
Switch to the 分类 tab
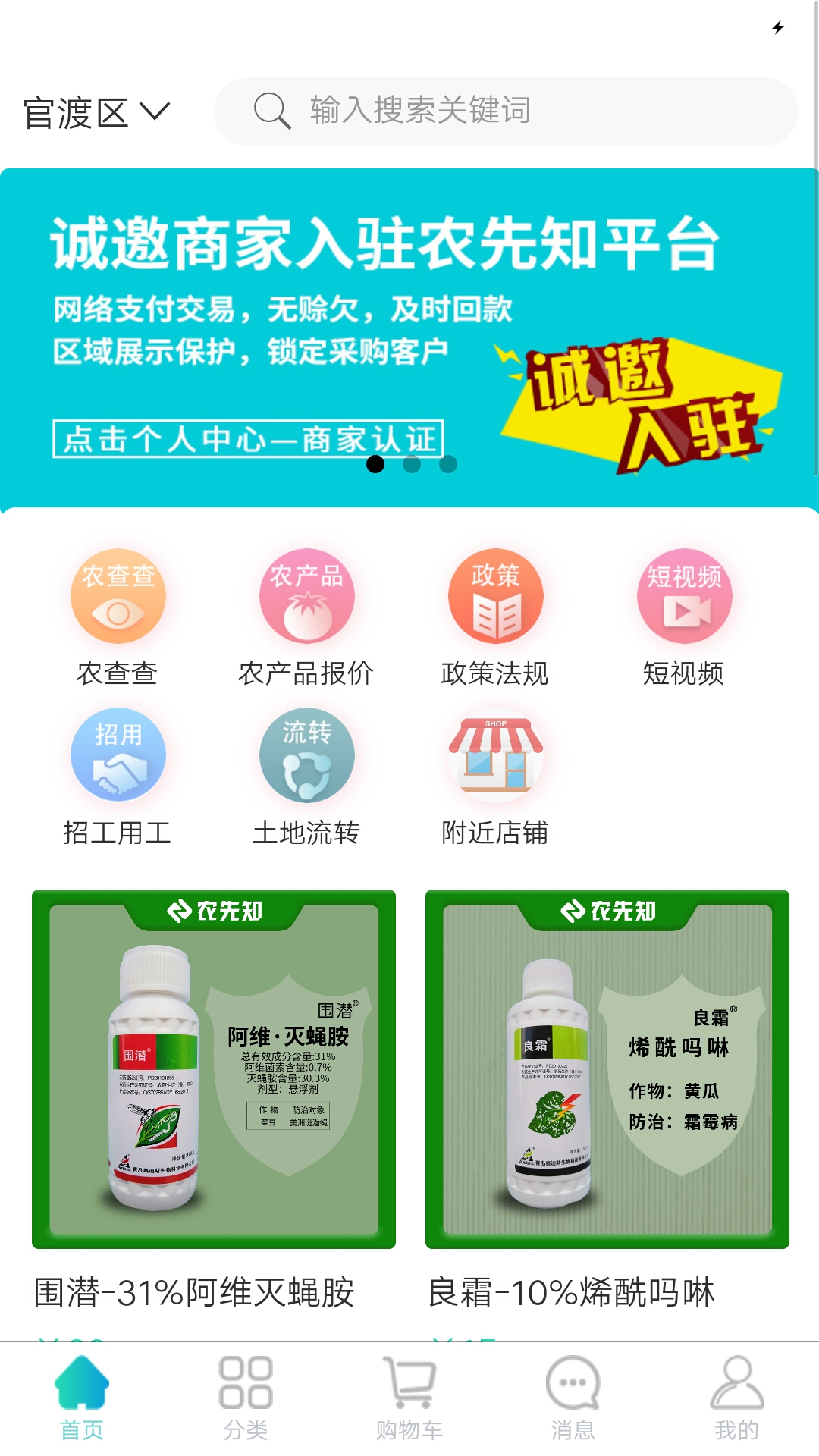coord(246,1398)
